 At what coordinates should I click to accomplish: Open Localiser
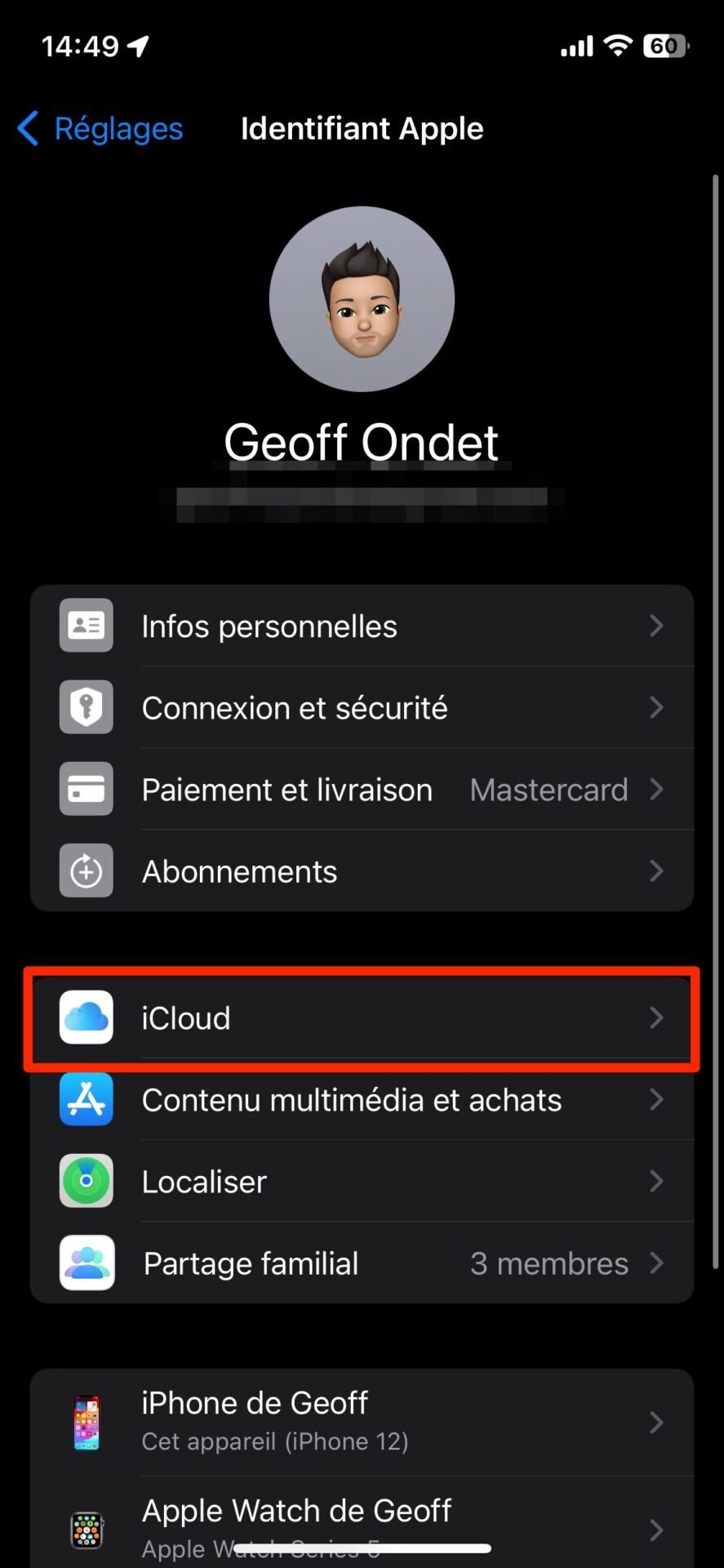point(362,1181)
